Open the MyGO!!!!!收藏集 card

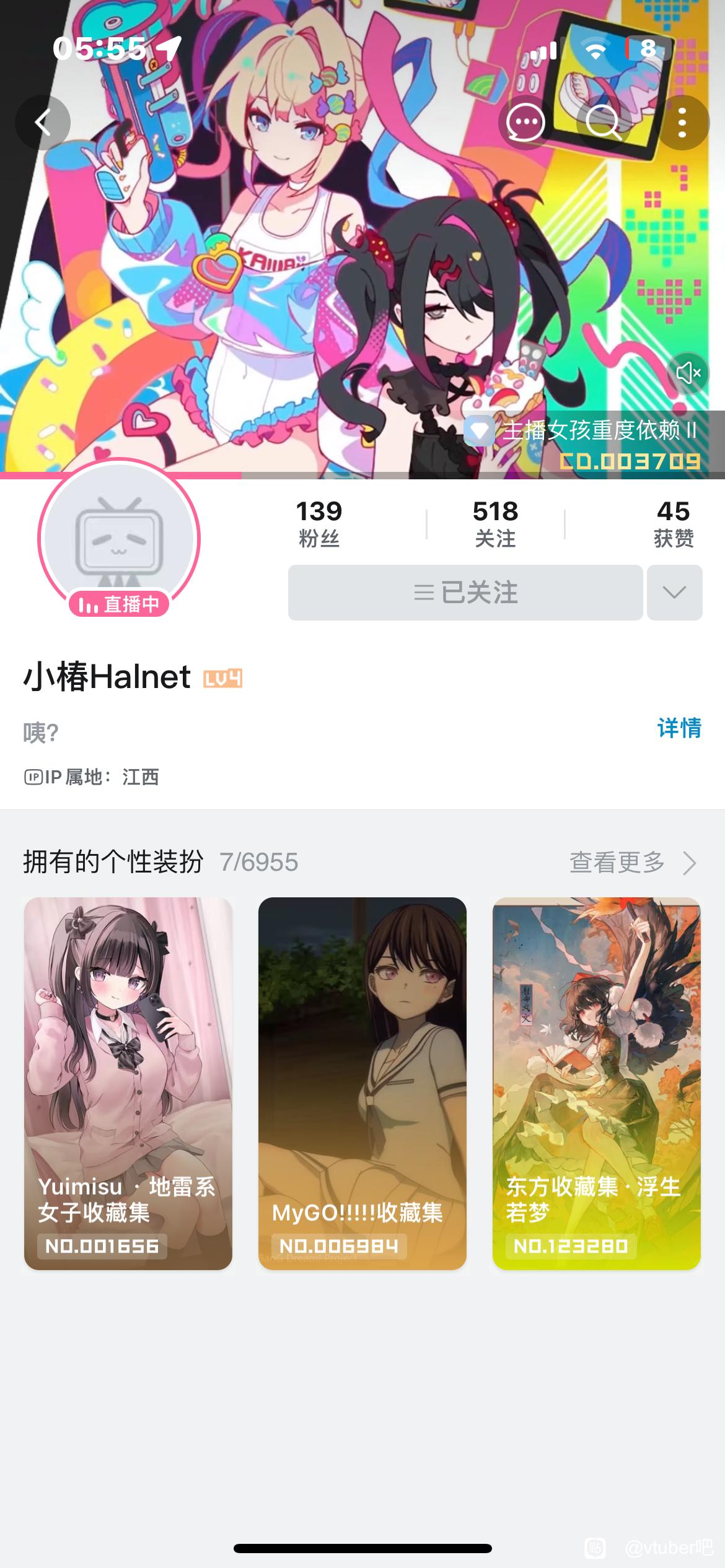click(x=362, y=1084)
